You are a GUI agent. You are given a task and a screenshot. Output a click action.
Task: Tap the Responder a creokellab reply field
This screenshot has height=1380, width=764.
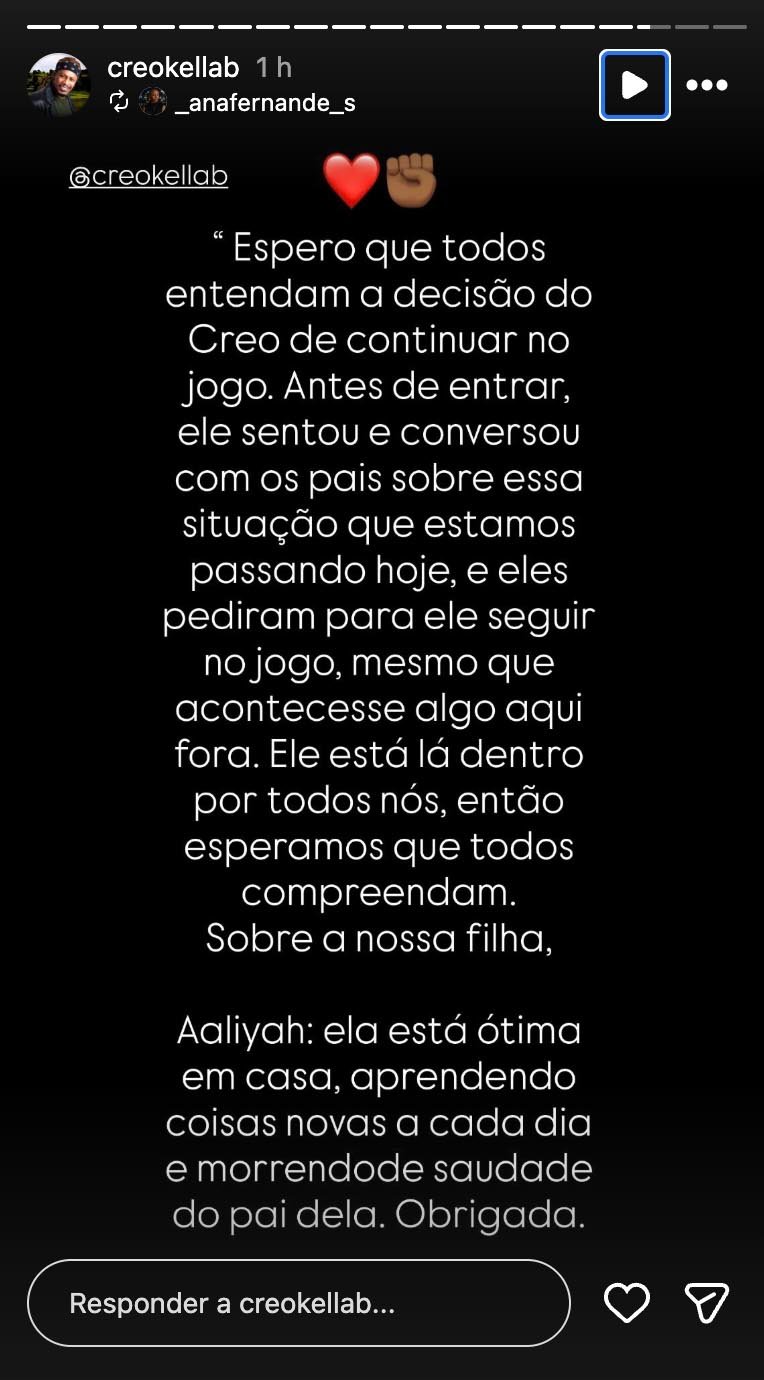click(298, 1303)
